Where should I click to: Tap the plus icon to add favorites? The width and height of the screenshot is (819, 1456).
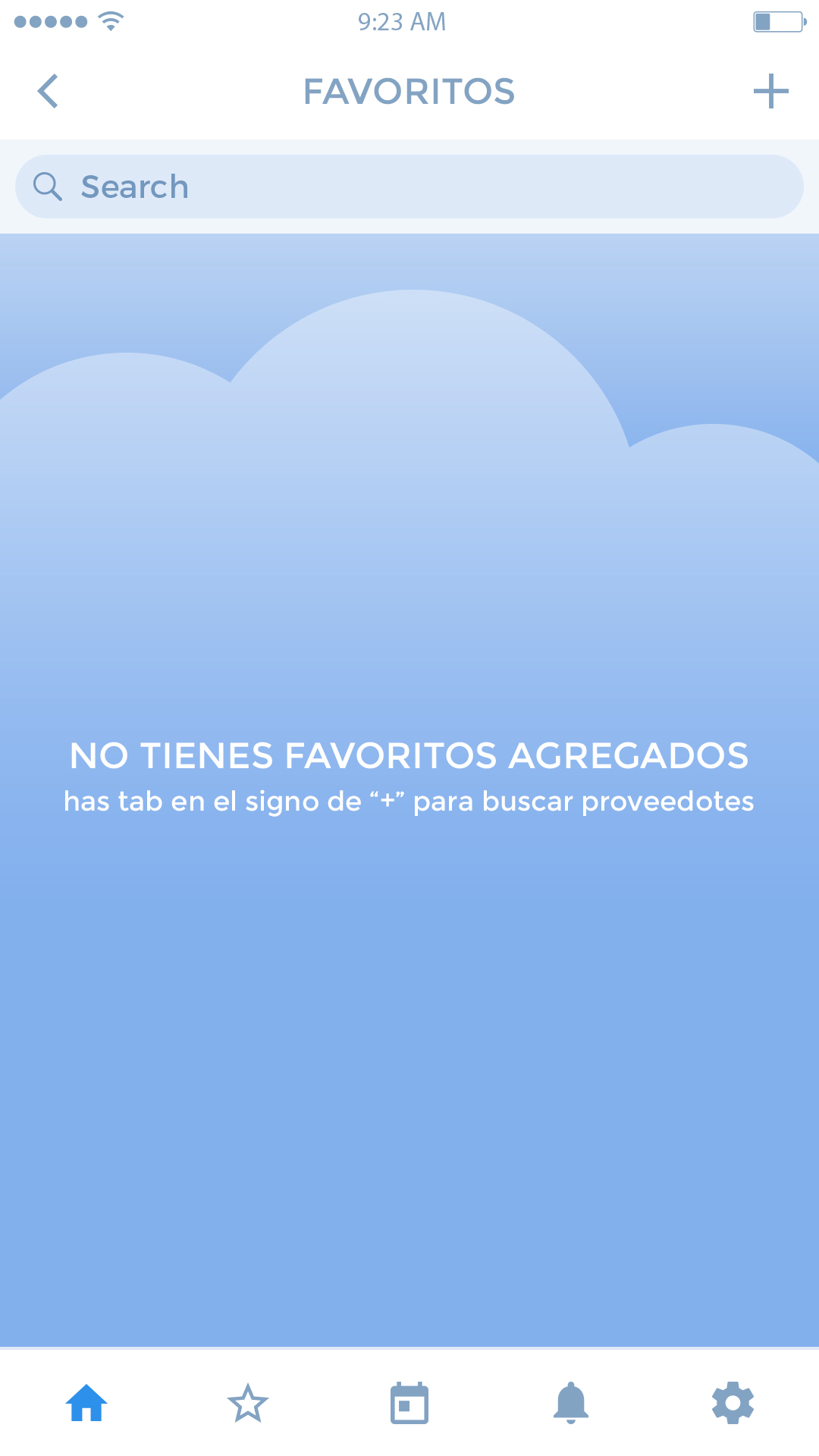pos(770,92)
